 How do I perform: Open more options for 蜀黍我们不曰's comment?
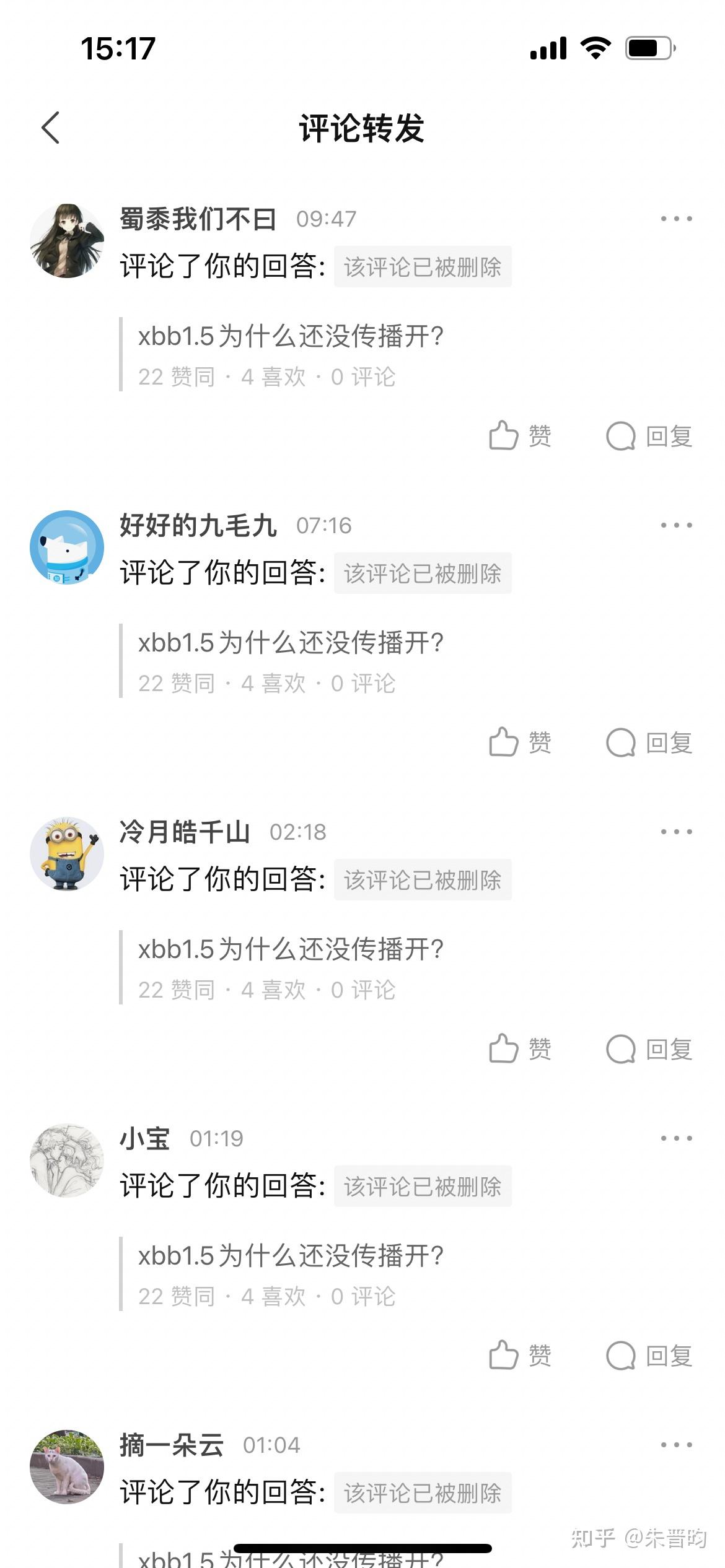point(676,219)
